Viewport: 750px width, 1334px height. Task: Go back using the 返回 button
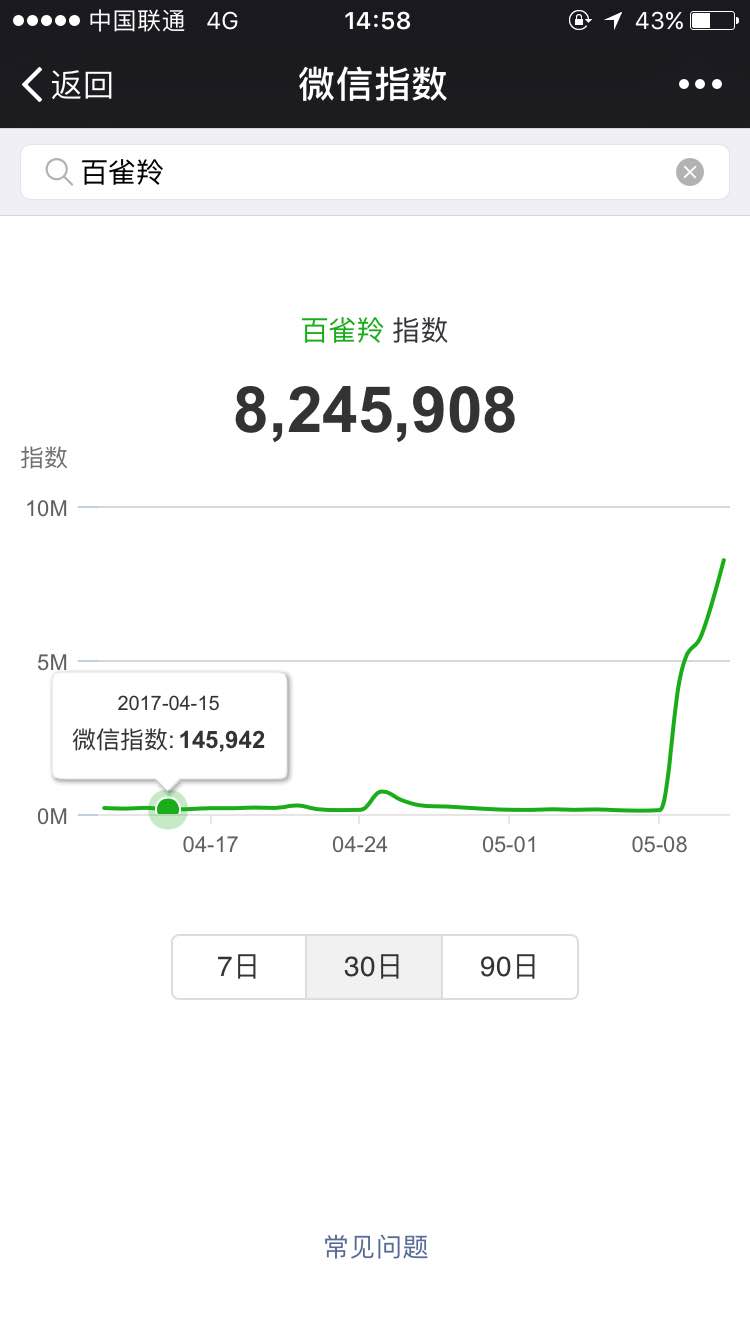coord(67,85)
